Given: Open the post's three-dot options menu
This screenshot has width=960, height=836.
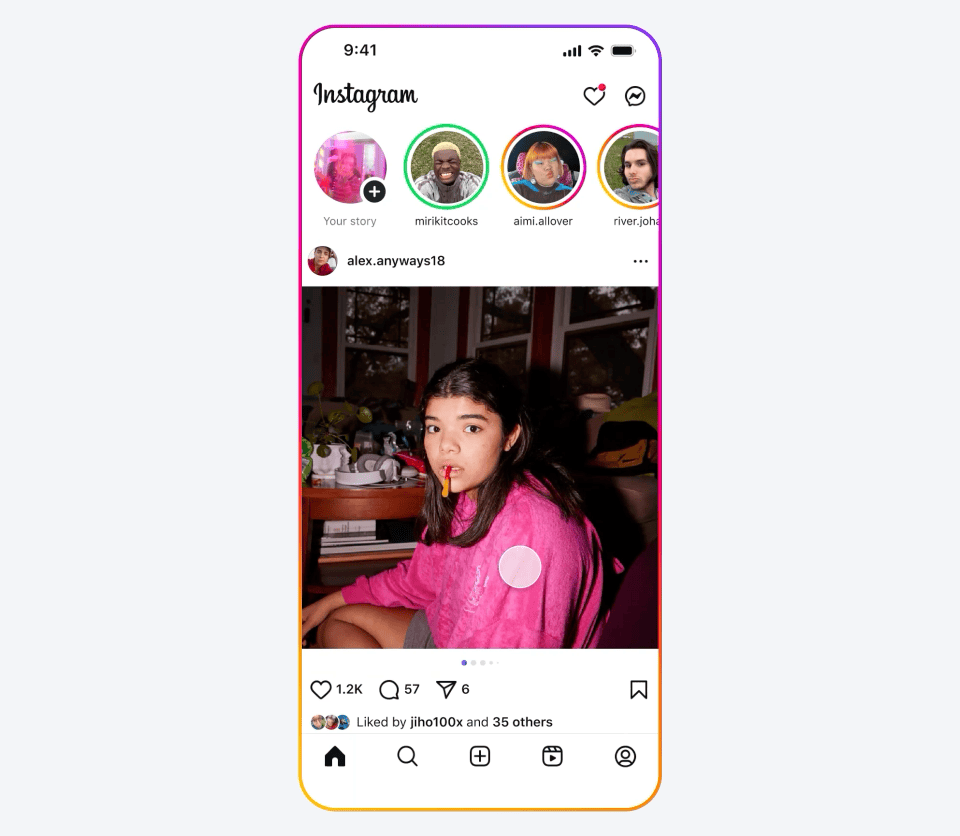Looking at the screenshot, I should [640, 261].
